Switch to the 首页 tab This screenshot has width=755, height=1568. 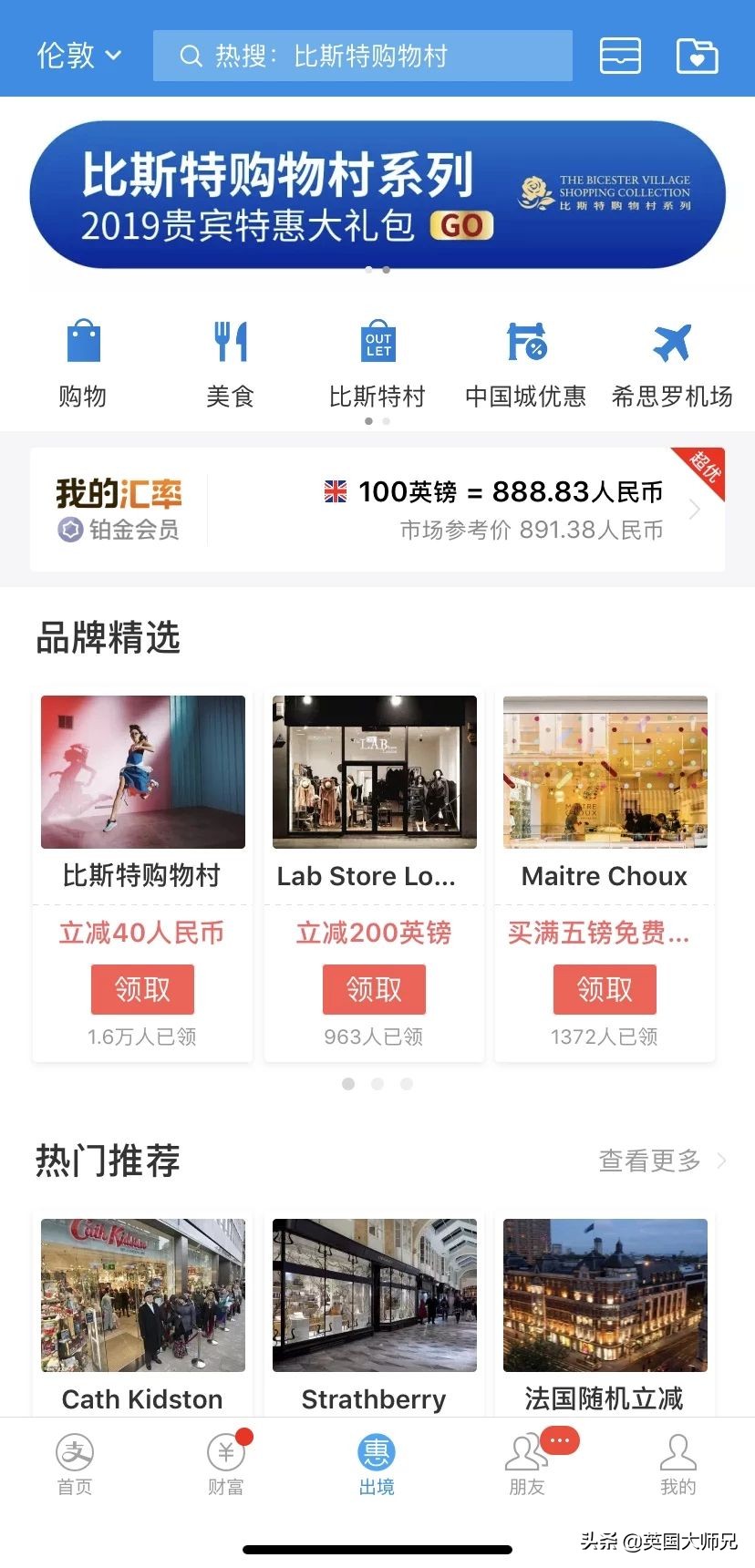[x=75, y=1464]
